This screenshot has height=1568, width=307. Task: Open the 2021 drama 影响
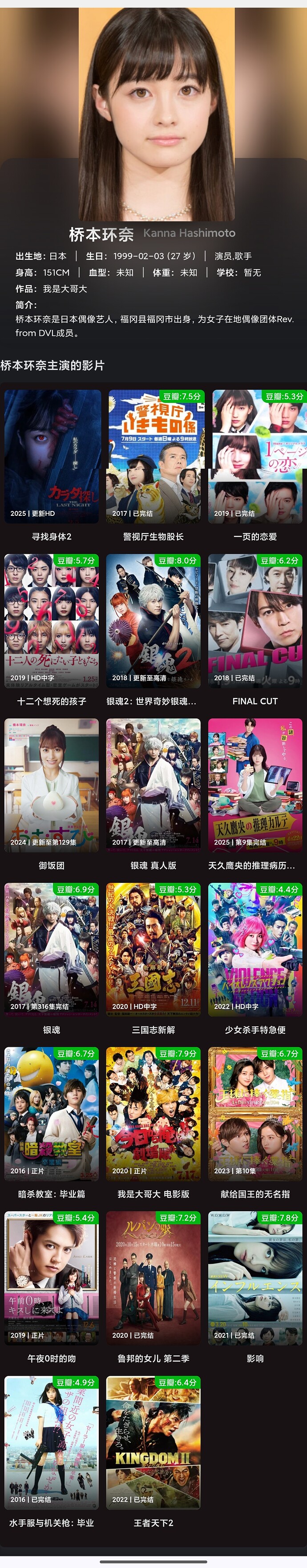(x=255, y=1278)
